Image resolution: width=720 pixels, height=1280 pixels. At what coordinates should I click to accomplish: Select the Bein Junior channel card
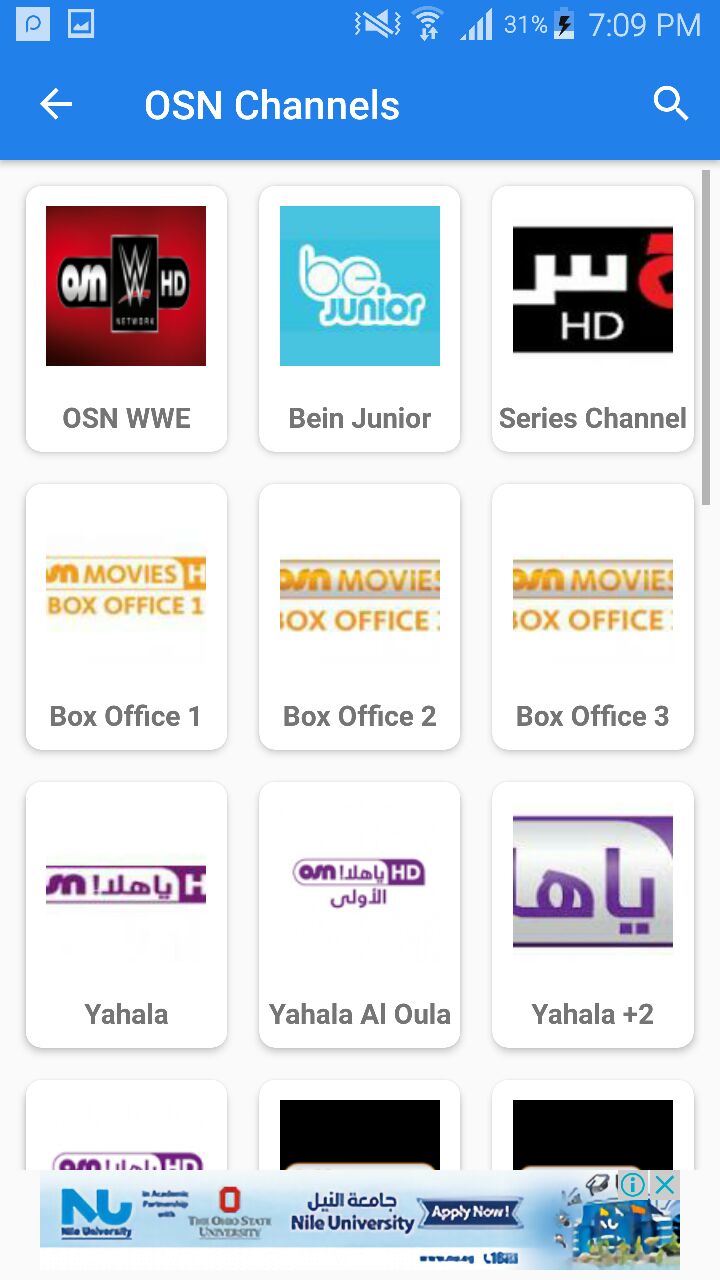360,318
